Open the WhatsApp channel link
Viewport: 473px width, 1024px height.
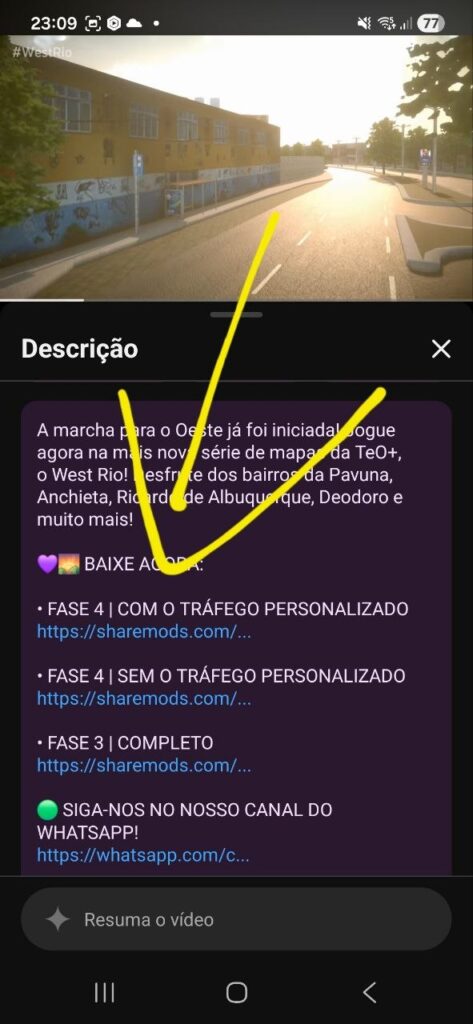[x=143, y=855]
